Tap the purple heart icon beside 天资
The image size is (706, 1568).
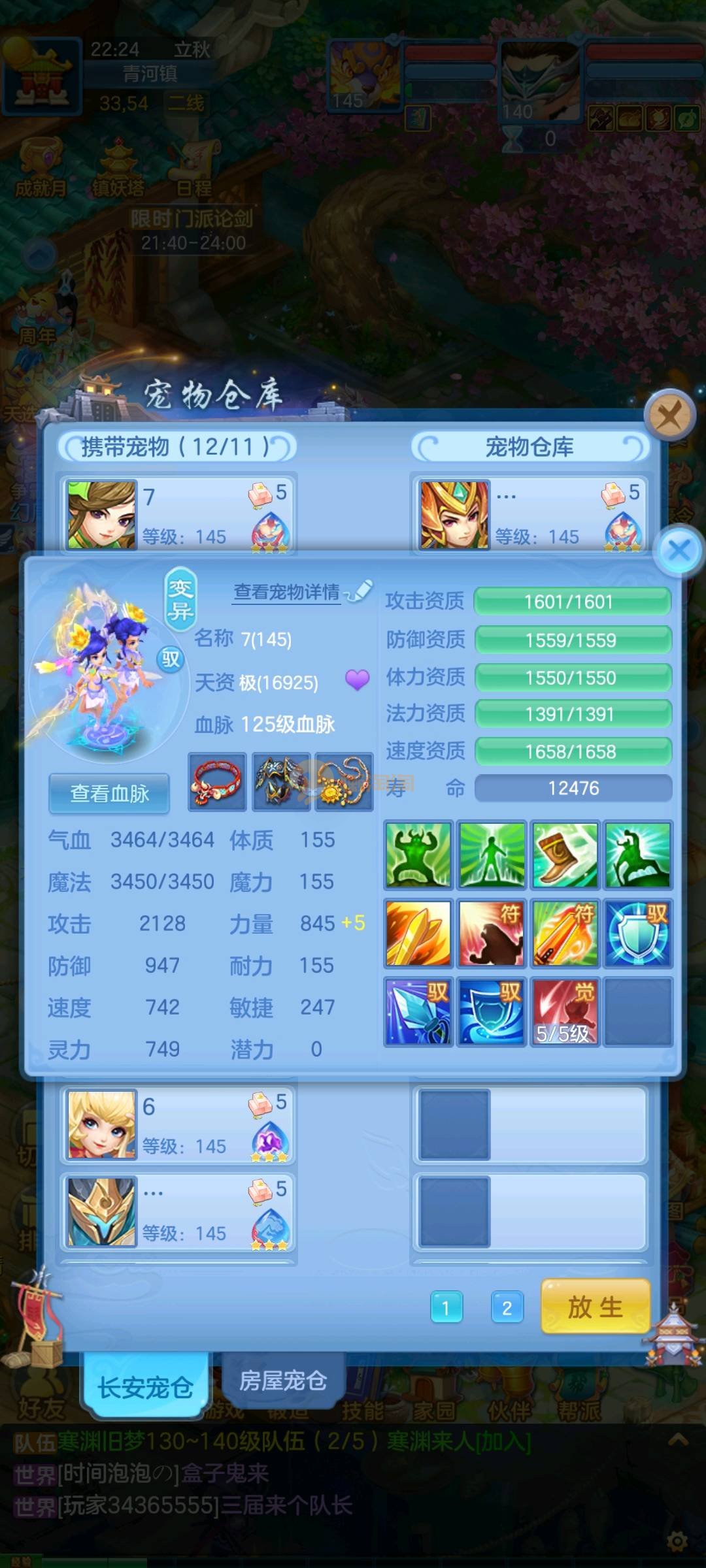pyautogui.click(x=357, y=680)
